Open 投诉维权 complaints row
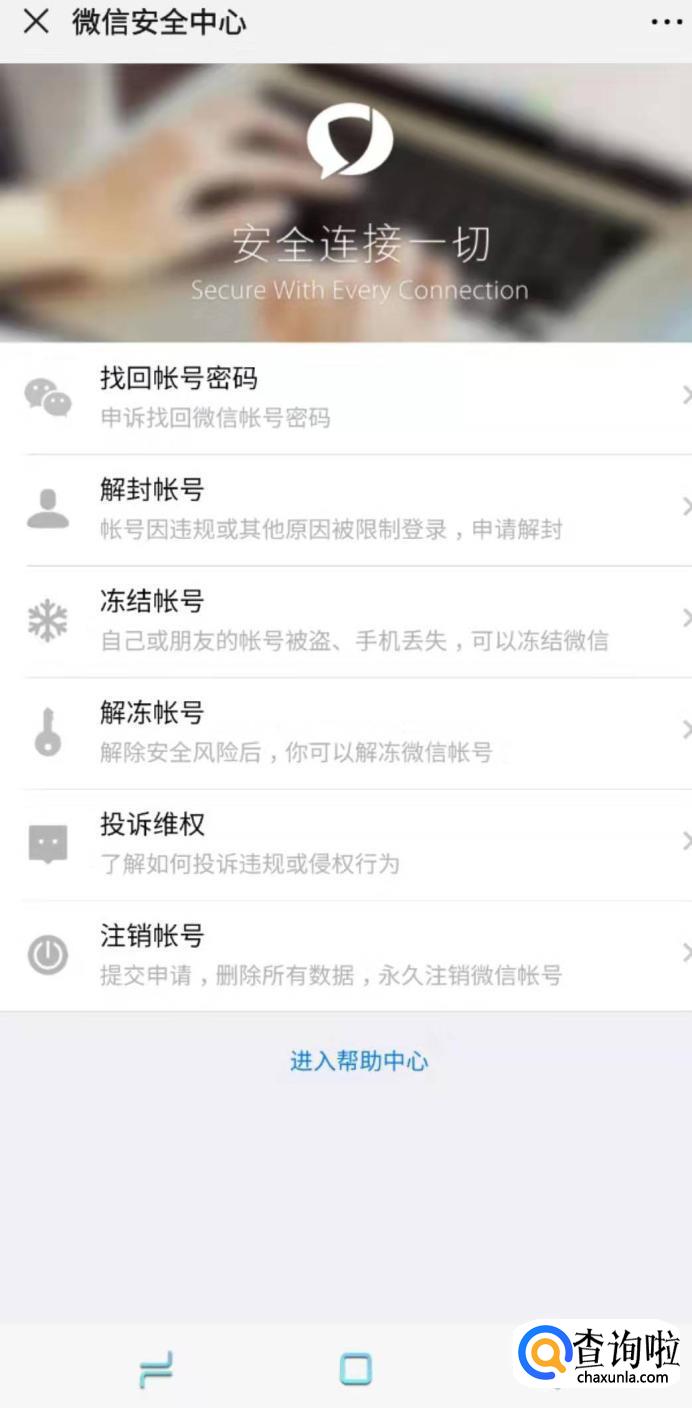Screen dimensions: 692x1408 coord(346,843)
